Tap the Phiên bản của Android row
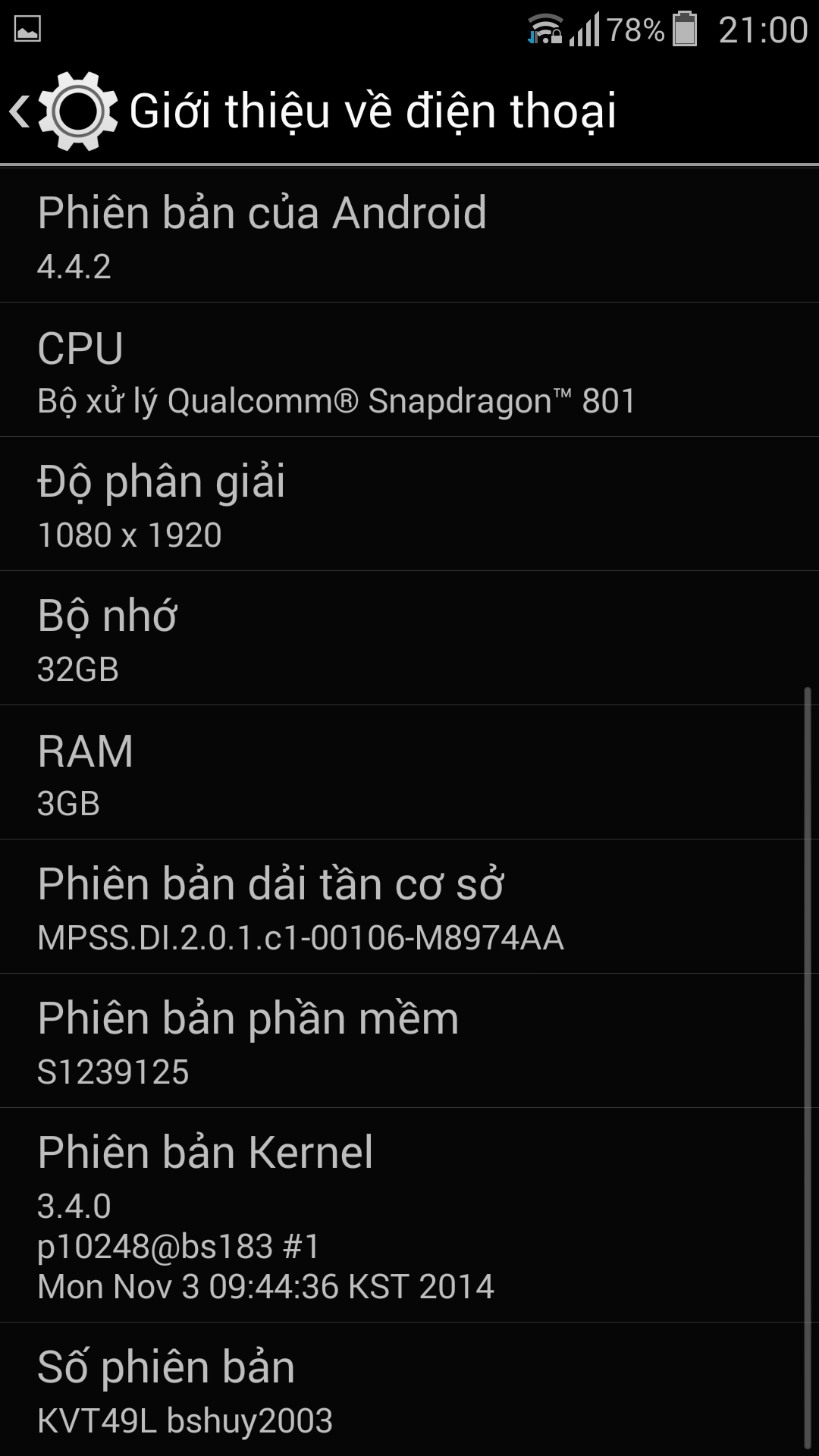 coord(409,236)
